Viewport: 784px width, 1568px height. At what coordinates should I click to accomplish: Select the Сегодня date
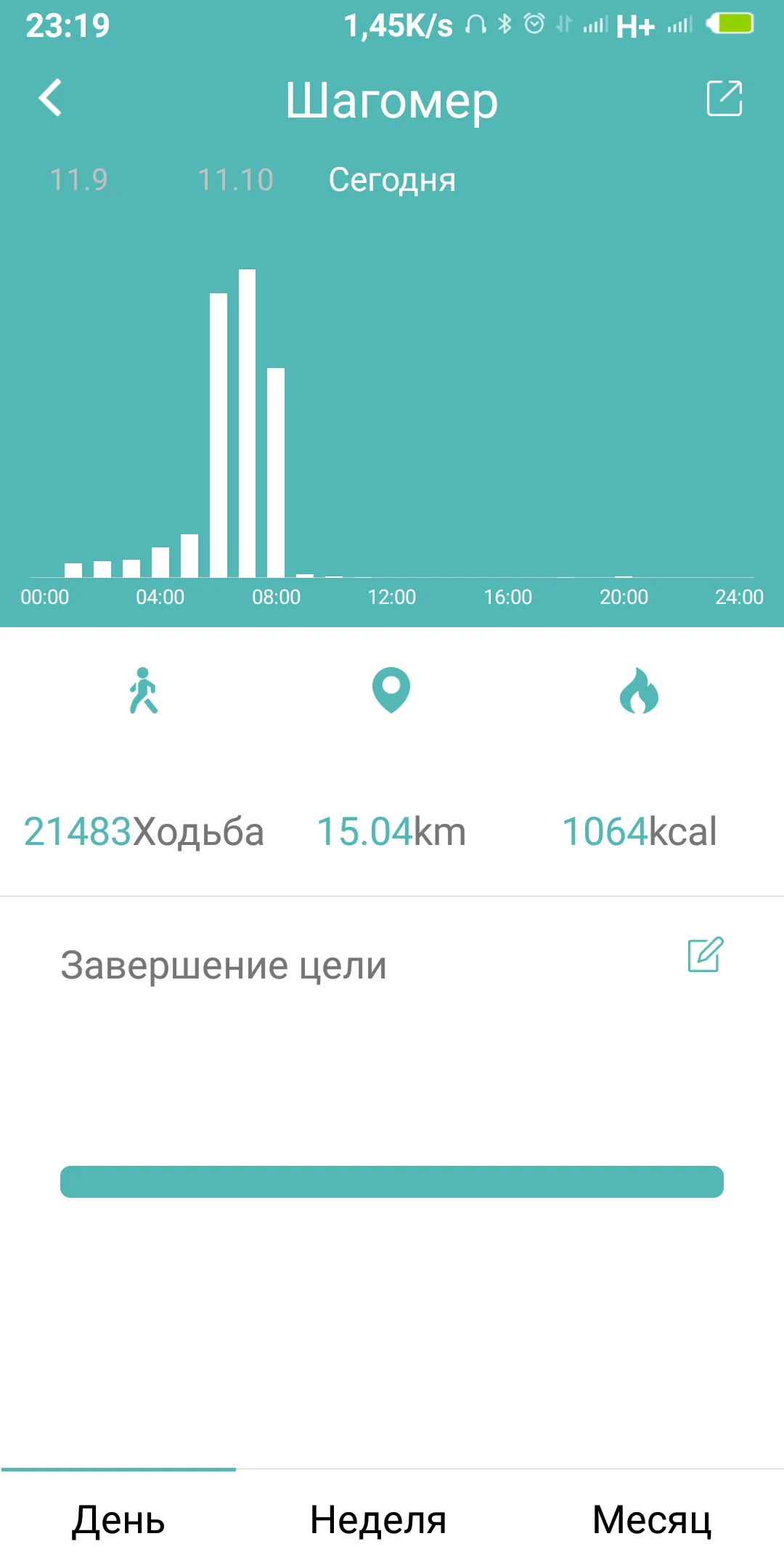tap(392, 179)
